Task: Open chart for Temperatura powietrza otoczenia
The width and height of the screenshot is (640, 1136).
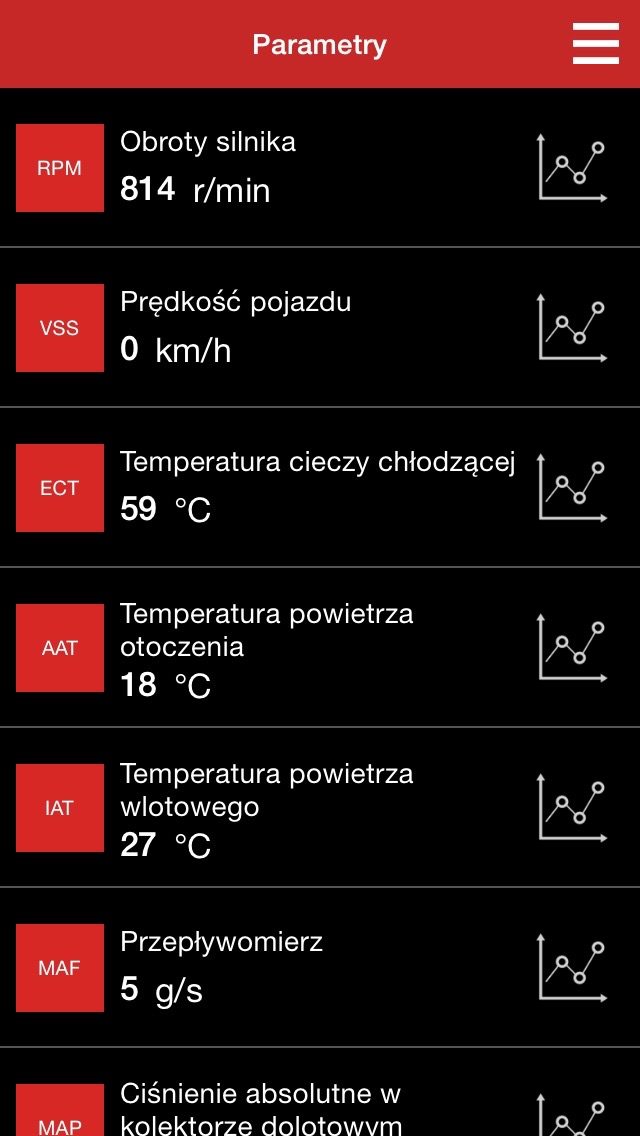Action: (573, 648)
